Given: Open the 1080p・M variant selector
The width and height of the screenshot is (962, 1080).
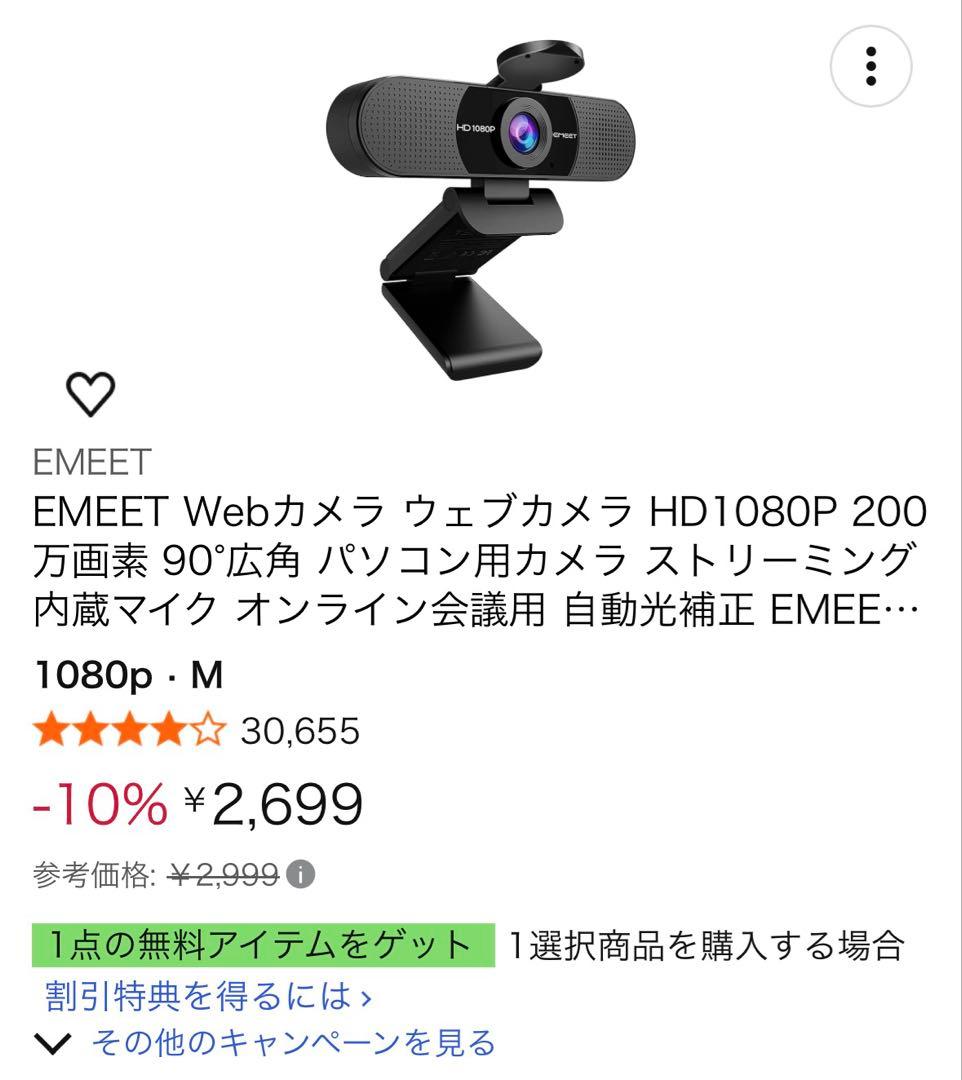Looking at the screenshot, I should coord(128,677).
